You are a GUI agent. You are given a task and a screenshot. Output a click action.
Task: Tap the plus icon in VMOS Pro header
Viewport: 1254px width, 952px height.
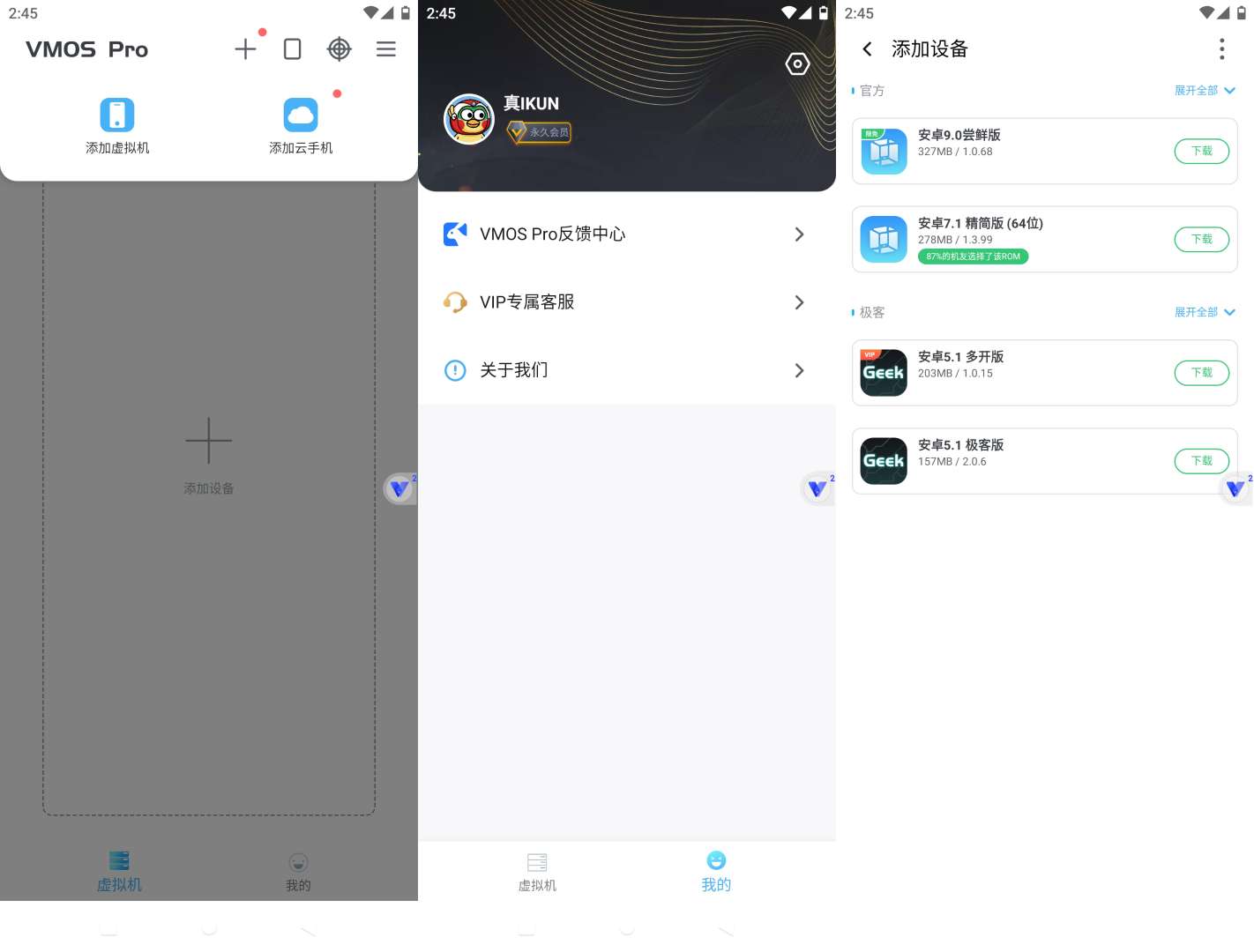tap(245, 49)
